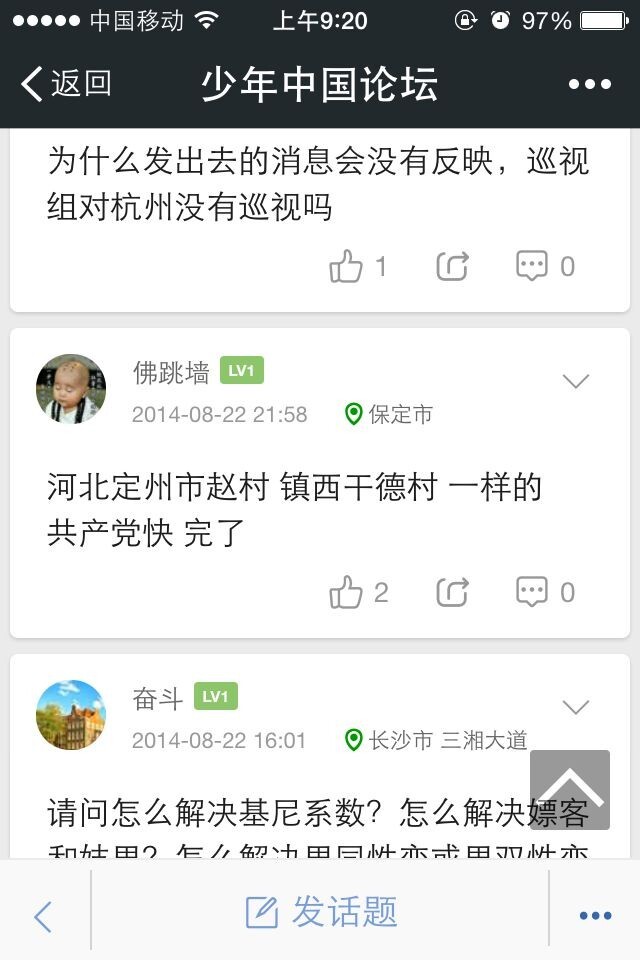
Task: Share the post about 杭州巡视组
Action: 452,267
